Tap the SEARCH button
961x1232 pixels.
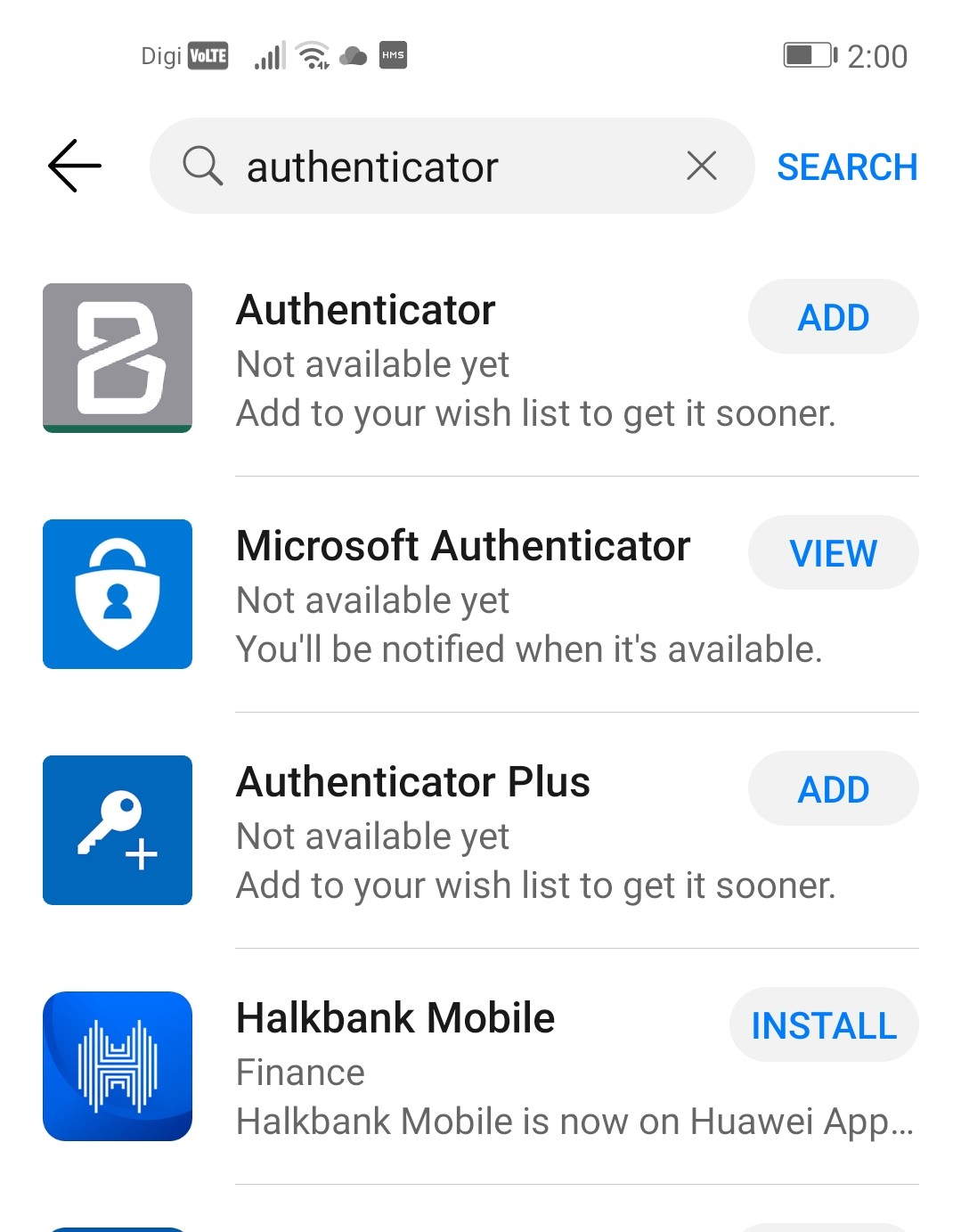(846, 167)
